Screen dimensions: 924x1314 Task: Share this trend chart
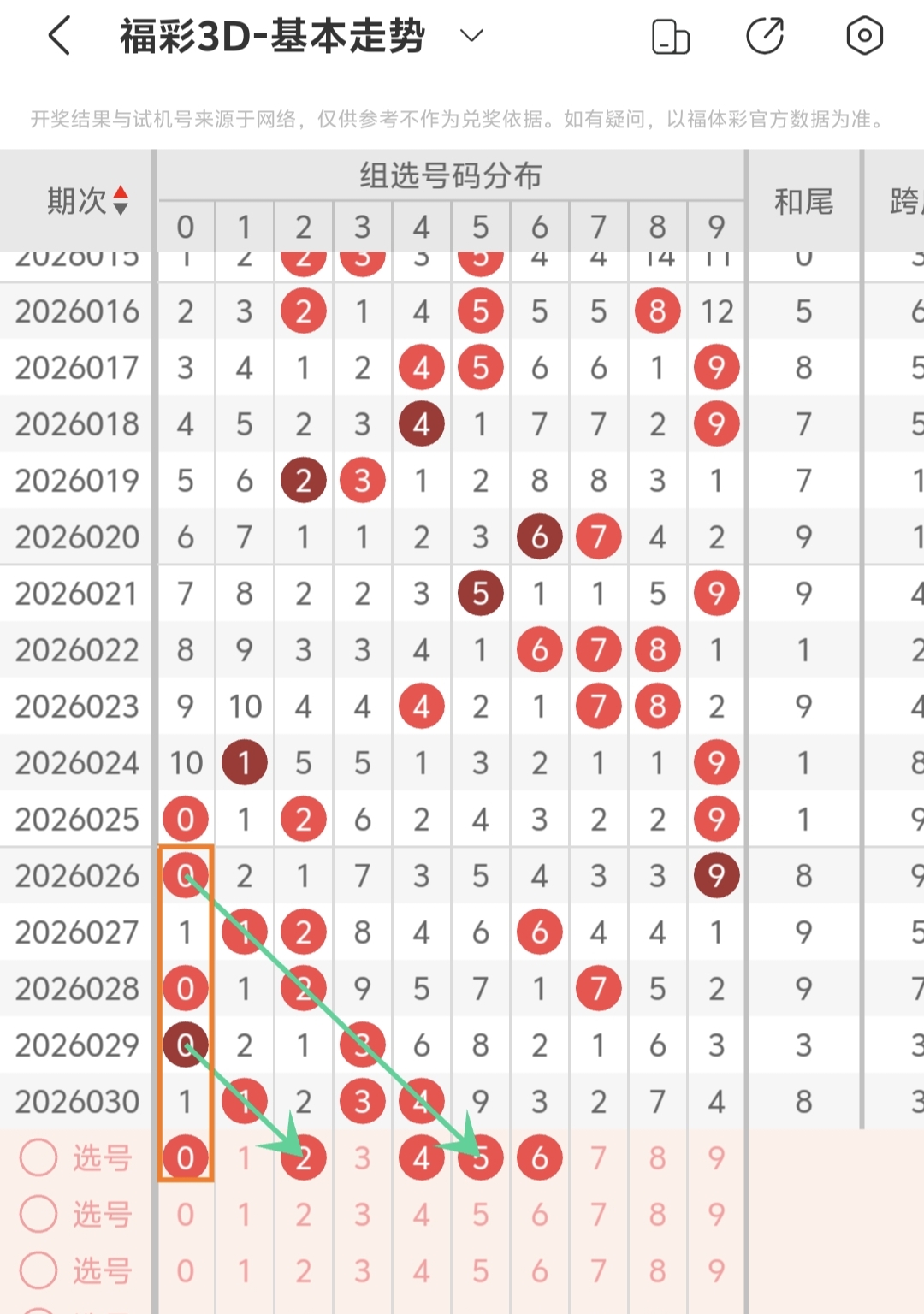click(765, 37)
